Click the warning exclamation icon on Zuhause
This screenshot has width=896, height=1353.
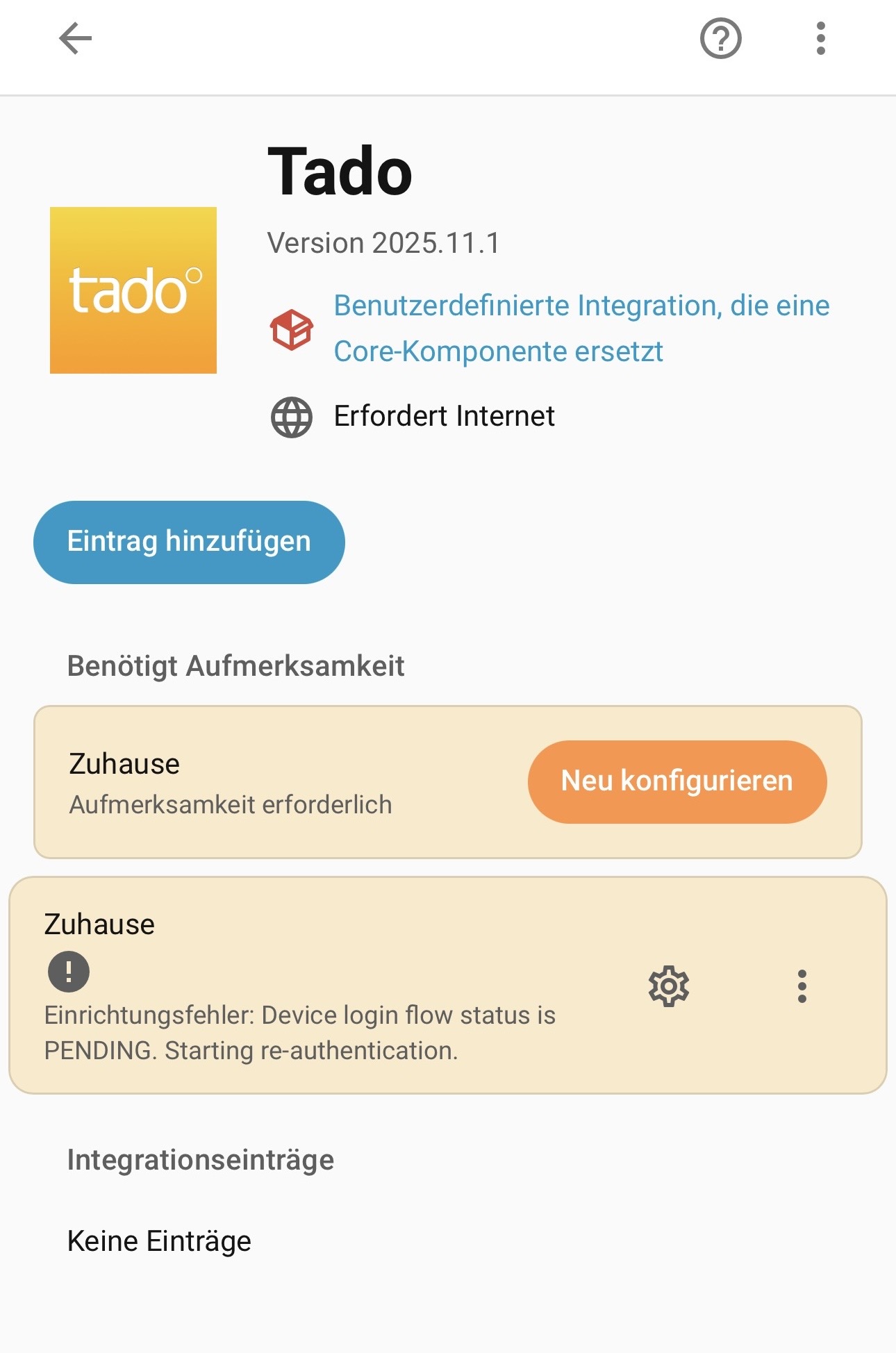point(67,972)
